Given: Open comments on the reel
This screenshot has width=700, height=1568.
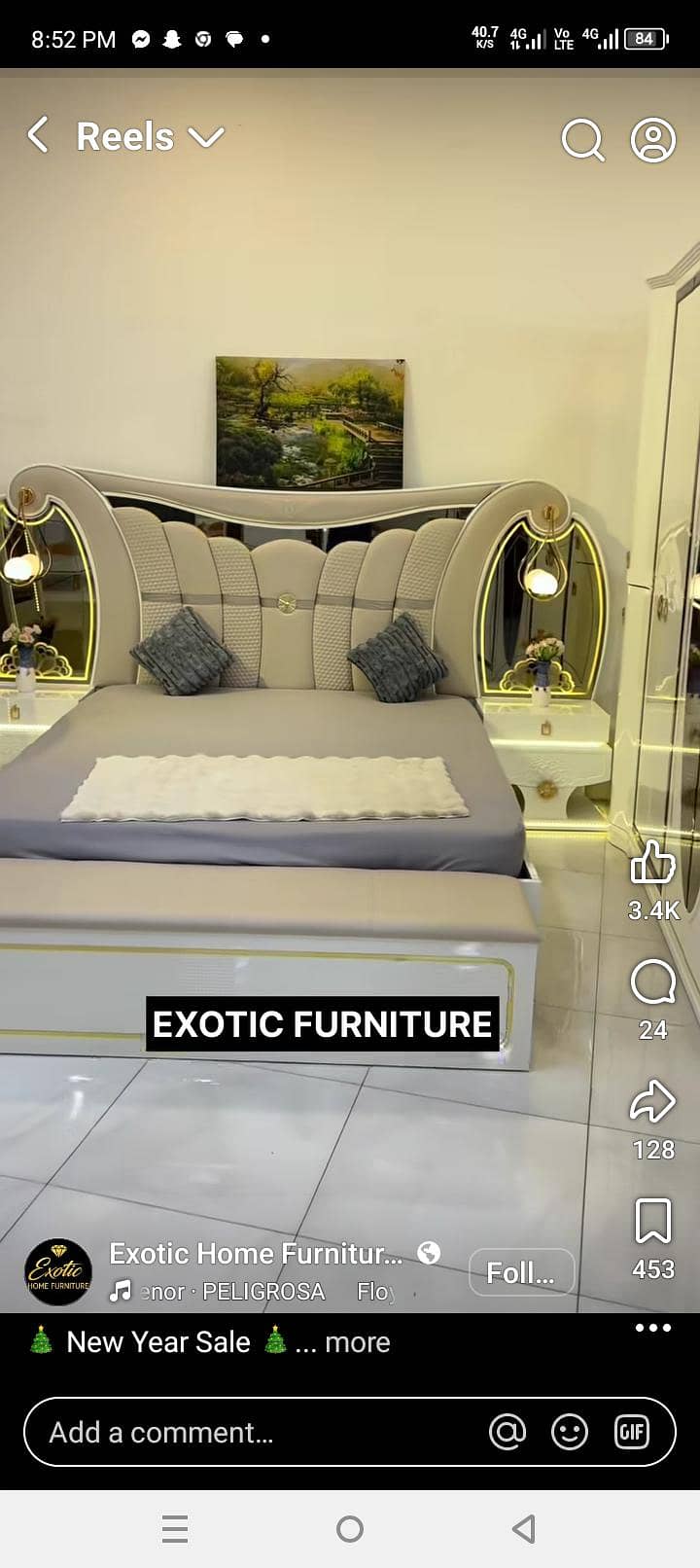Looking at the screenshot, I should 653,981.
